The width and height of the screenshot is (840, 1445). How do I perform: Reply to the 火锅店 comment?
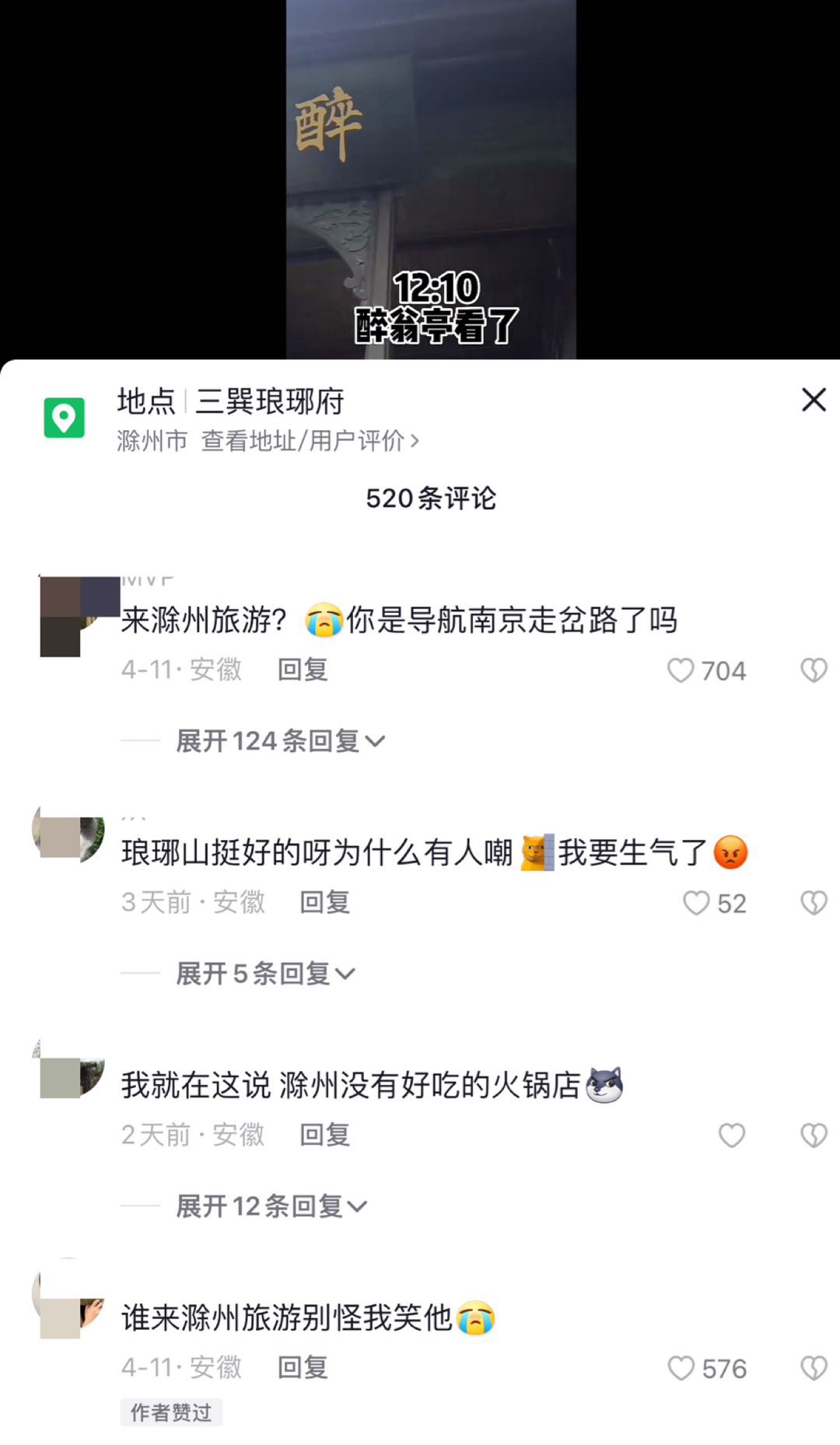324,1135
